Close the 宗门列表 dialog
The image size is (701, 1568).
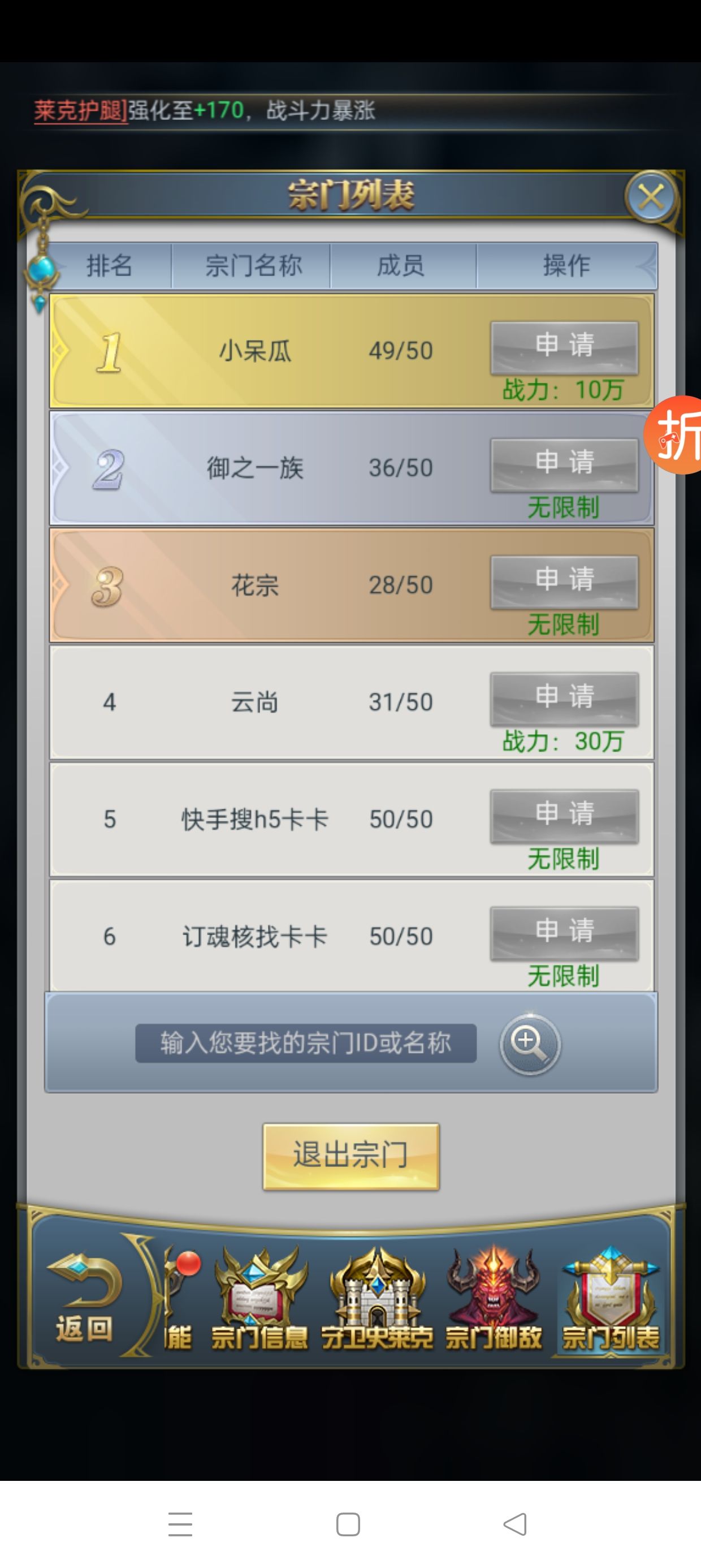click(x=651, y=197)
